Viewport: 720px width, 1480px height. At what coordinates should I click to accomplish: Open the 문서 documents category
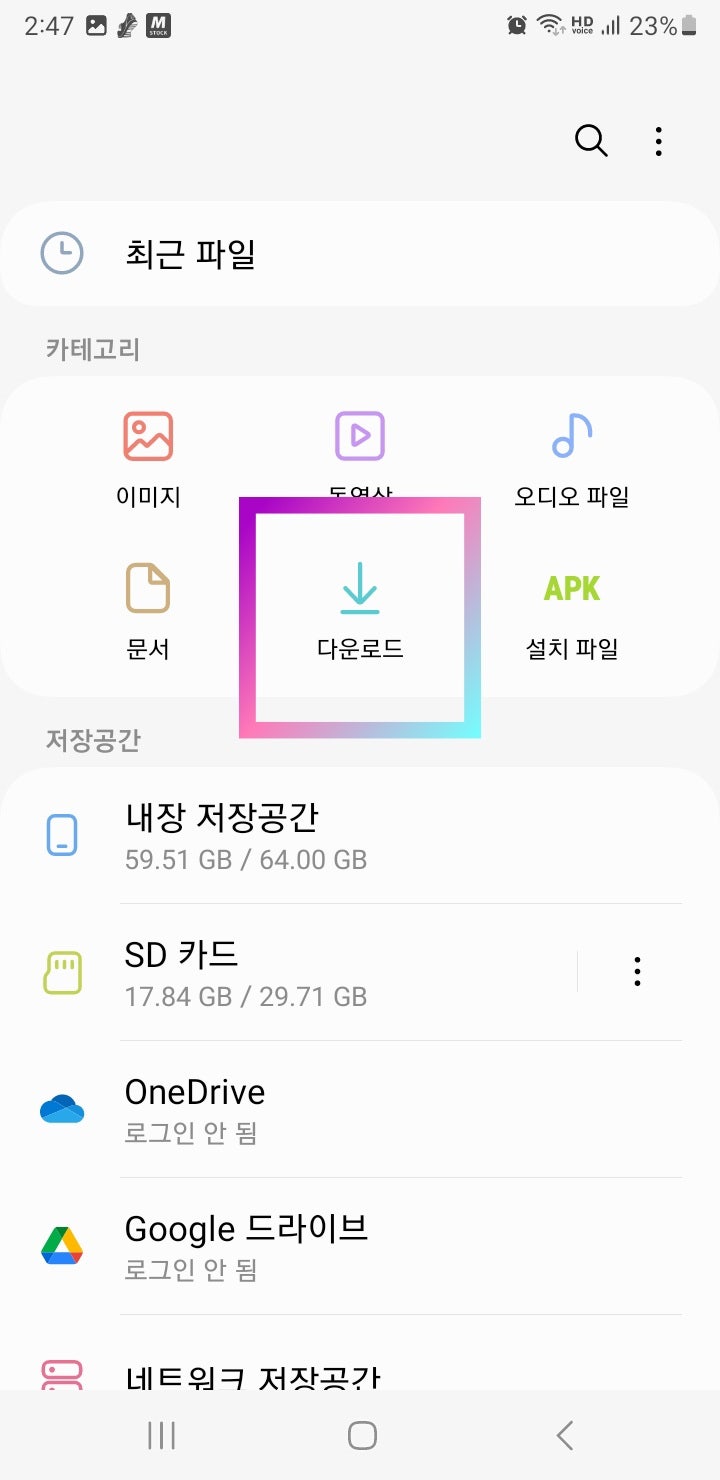(x=148, y=610)
